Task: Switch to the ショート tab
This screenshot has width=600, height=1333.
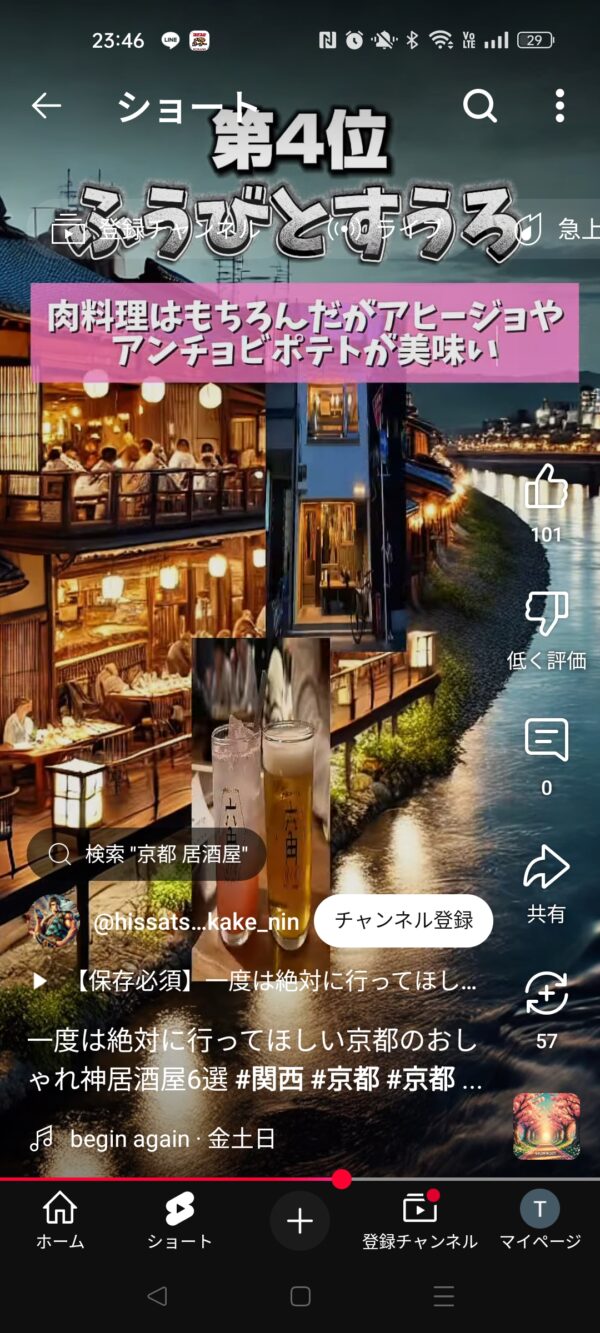Action: (x=179, y=1222)
